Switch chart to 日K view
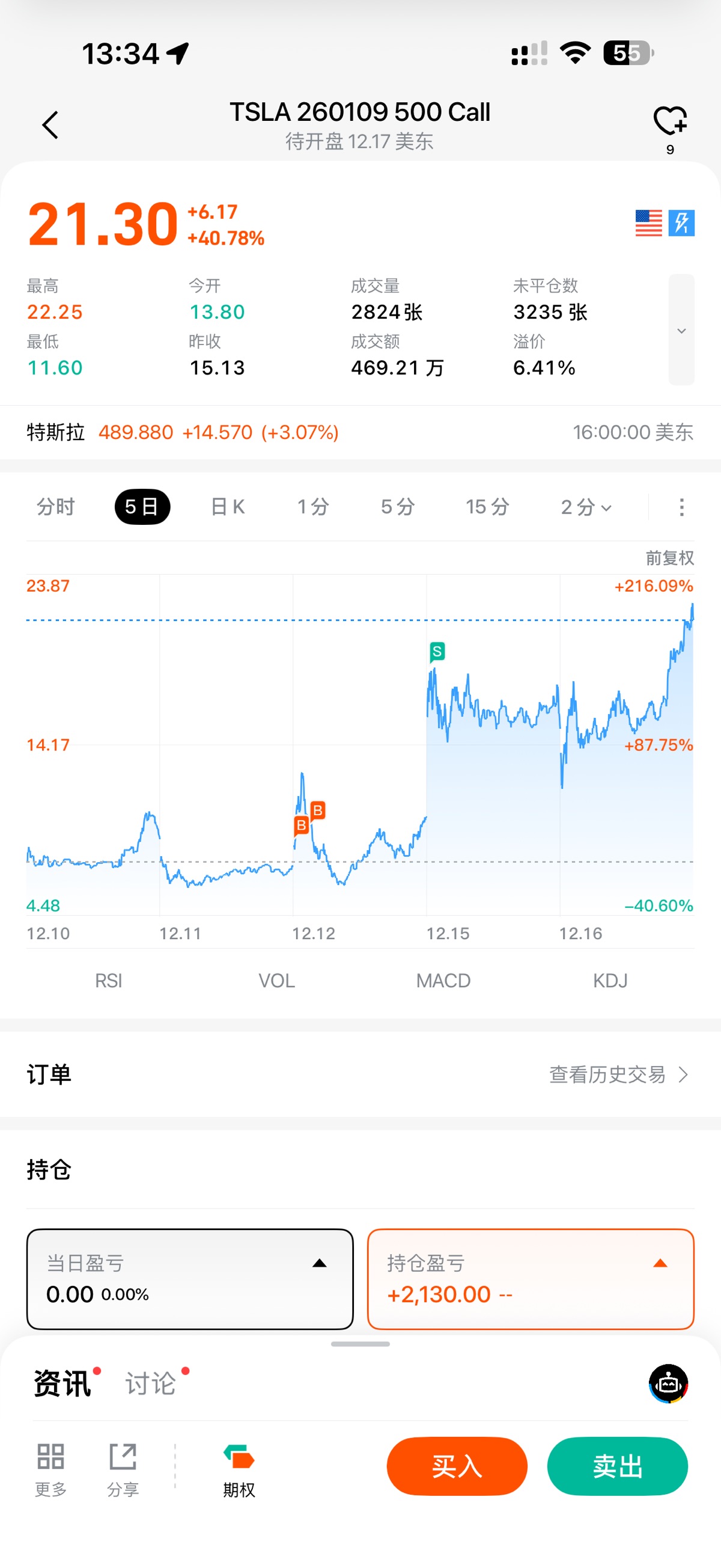Image resolution: width=721 pixels, height=1568 pixels. point(228,506)
